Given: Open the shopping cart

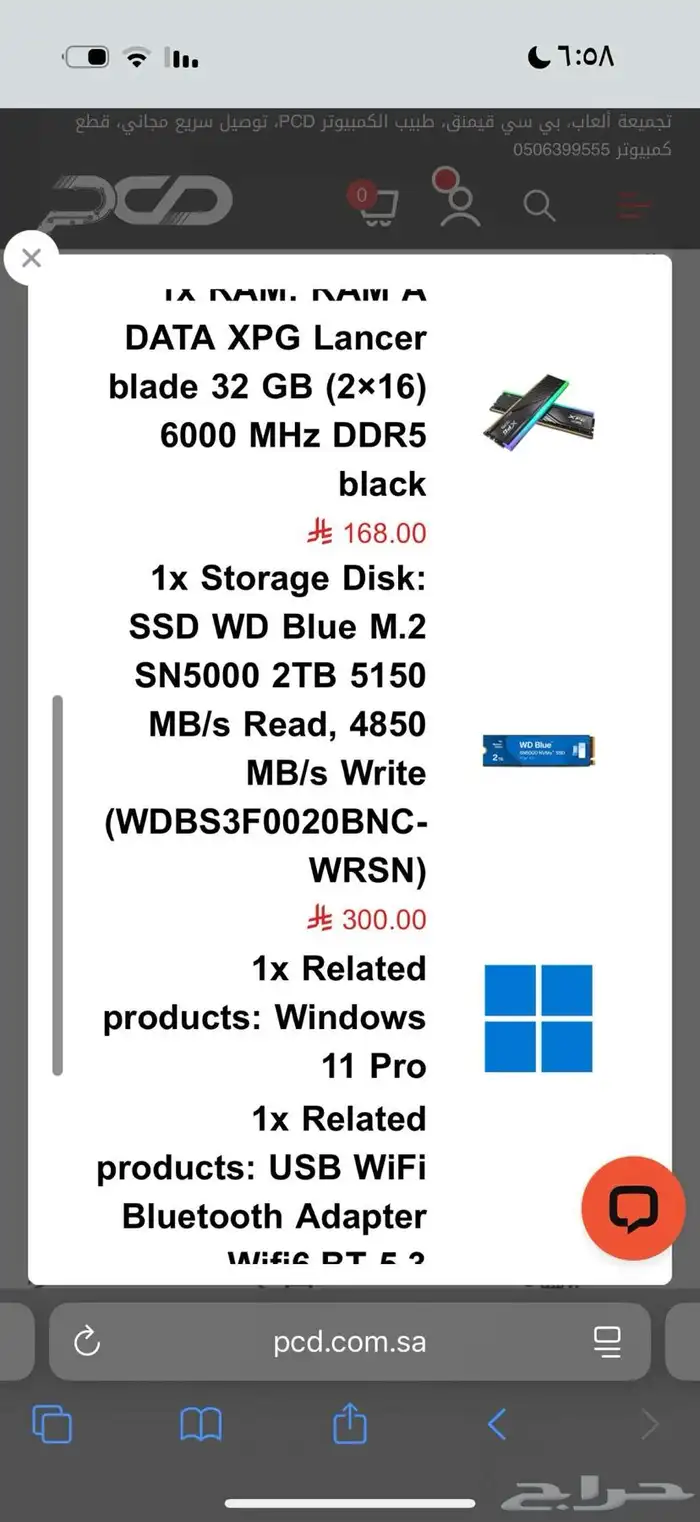Looking at the screenshot, I should point(376,205).
